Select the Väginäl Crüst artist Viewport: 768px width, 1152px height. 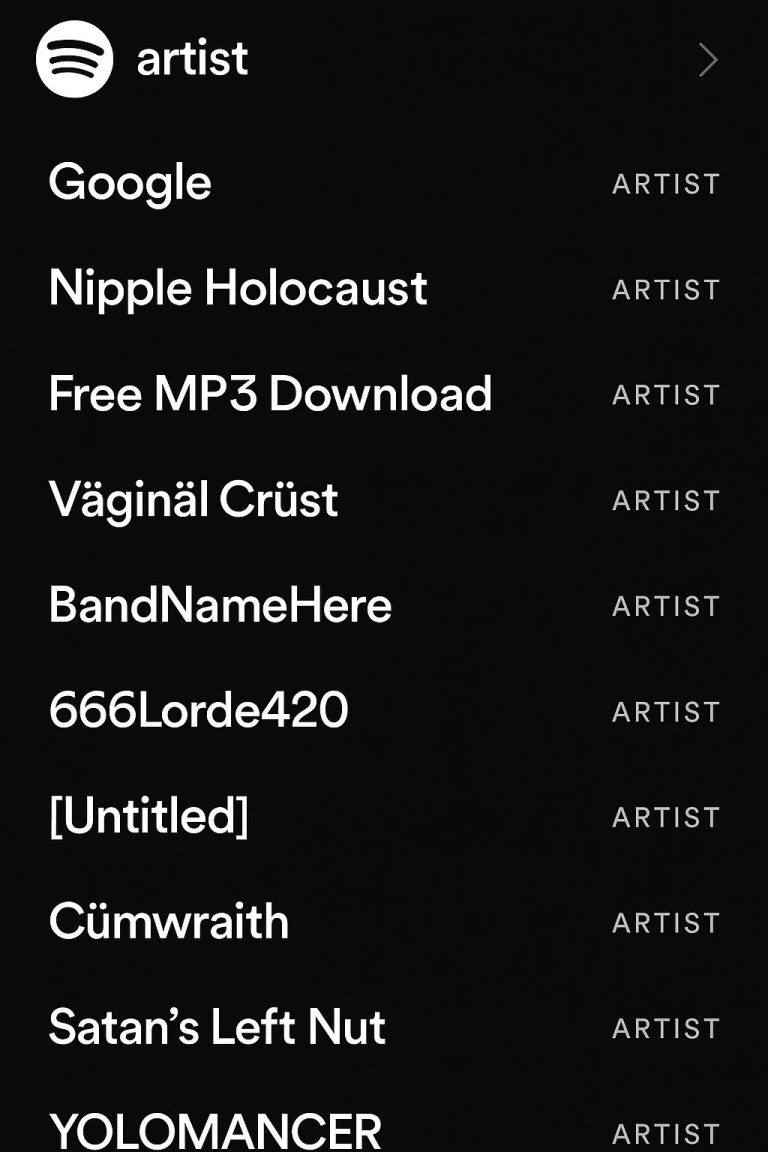193,499
